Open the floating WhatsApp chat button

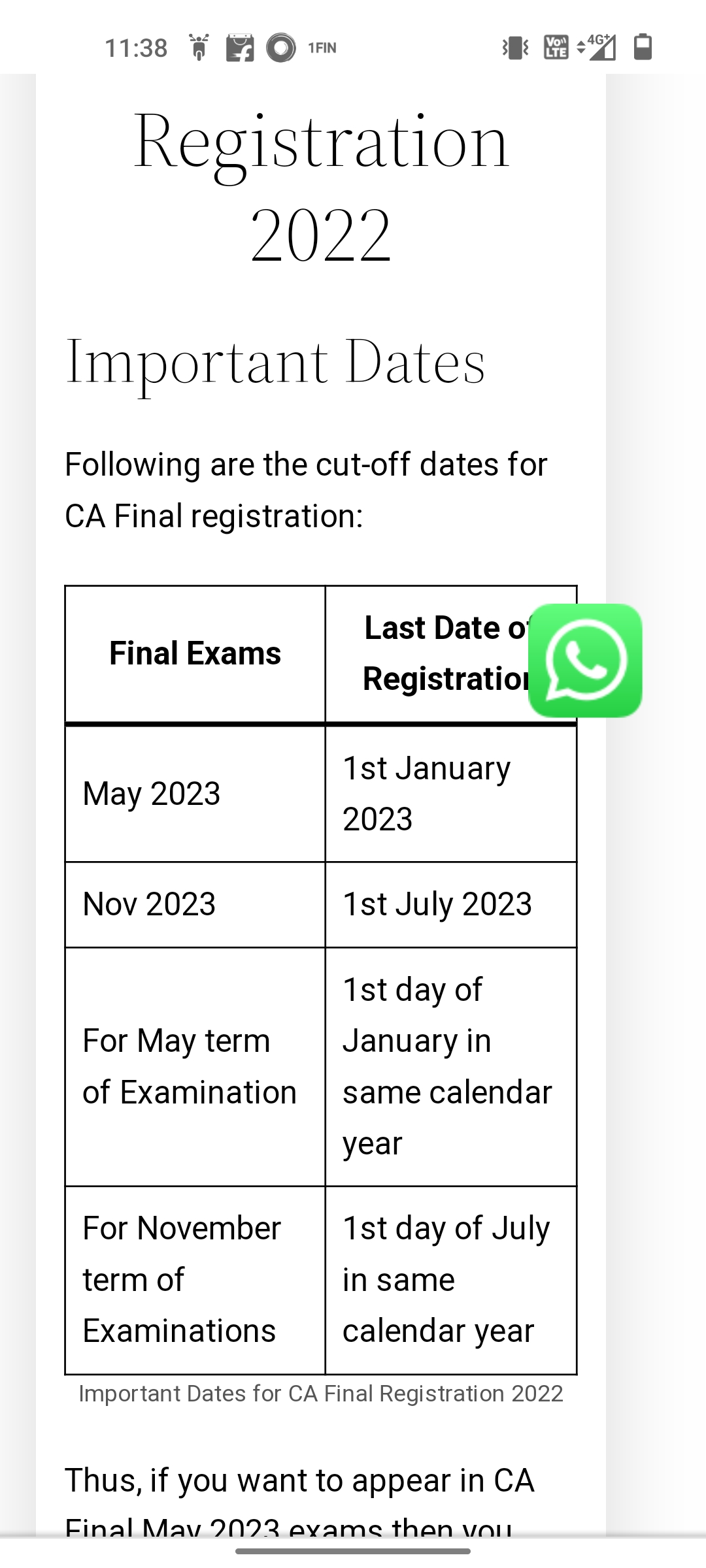(585, 661)
